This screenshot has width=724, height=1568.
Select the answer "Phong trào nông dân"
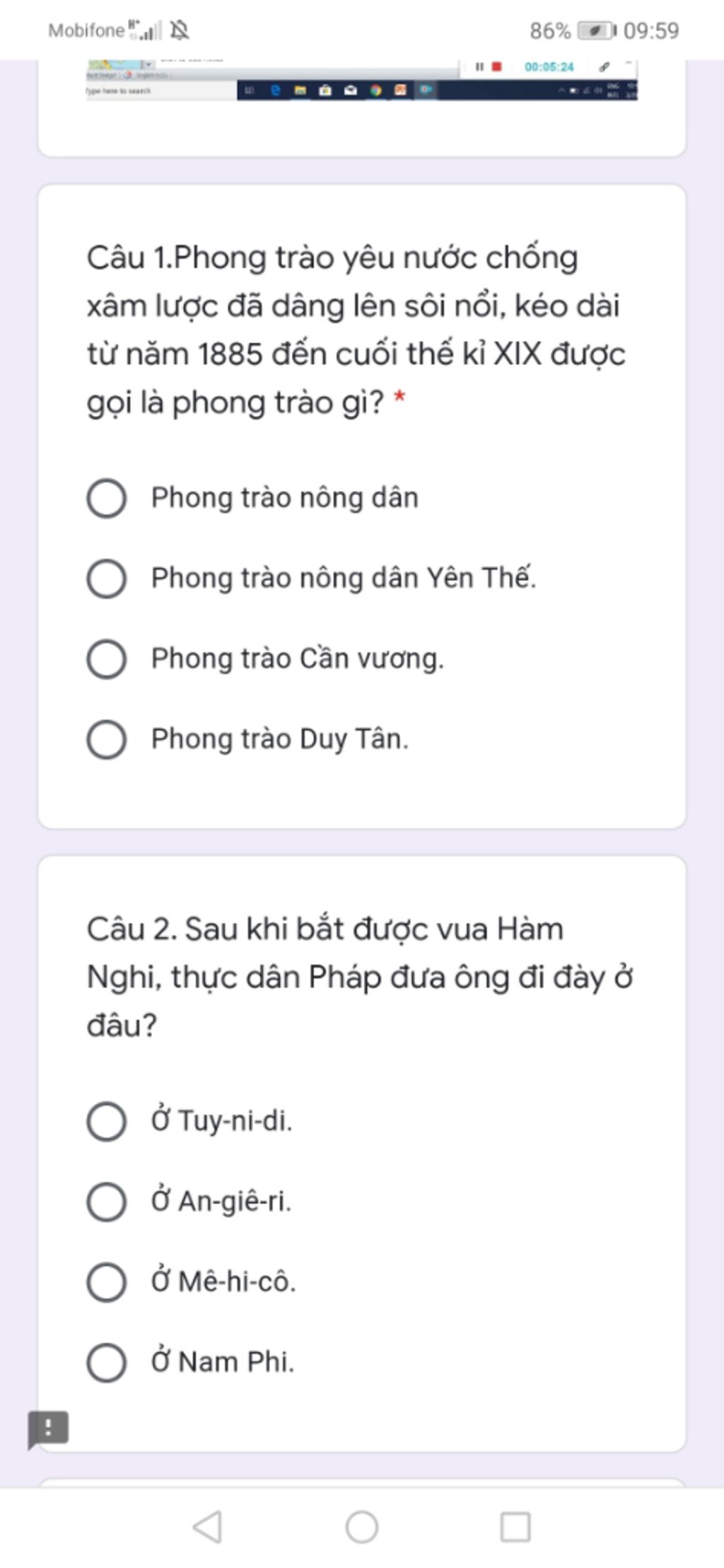tap(107, 498)
